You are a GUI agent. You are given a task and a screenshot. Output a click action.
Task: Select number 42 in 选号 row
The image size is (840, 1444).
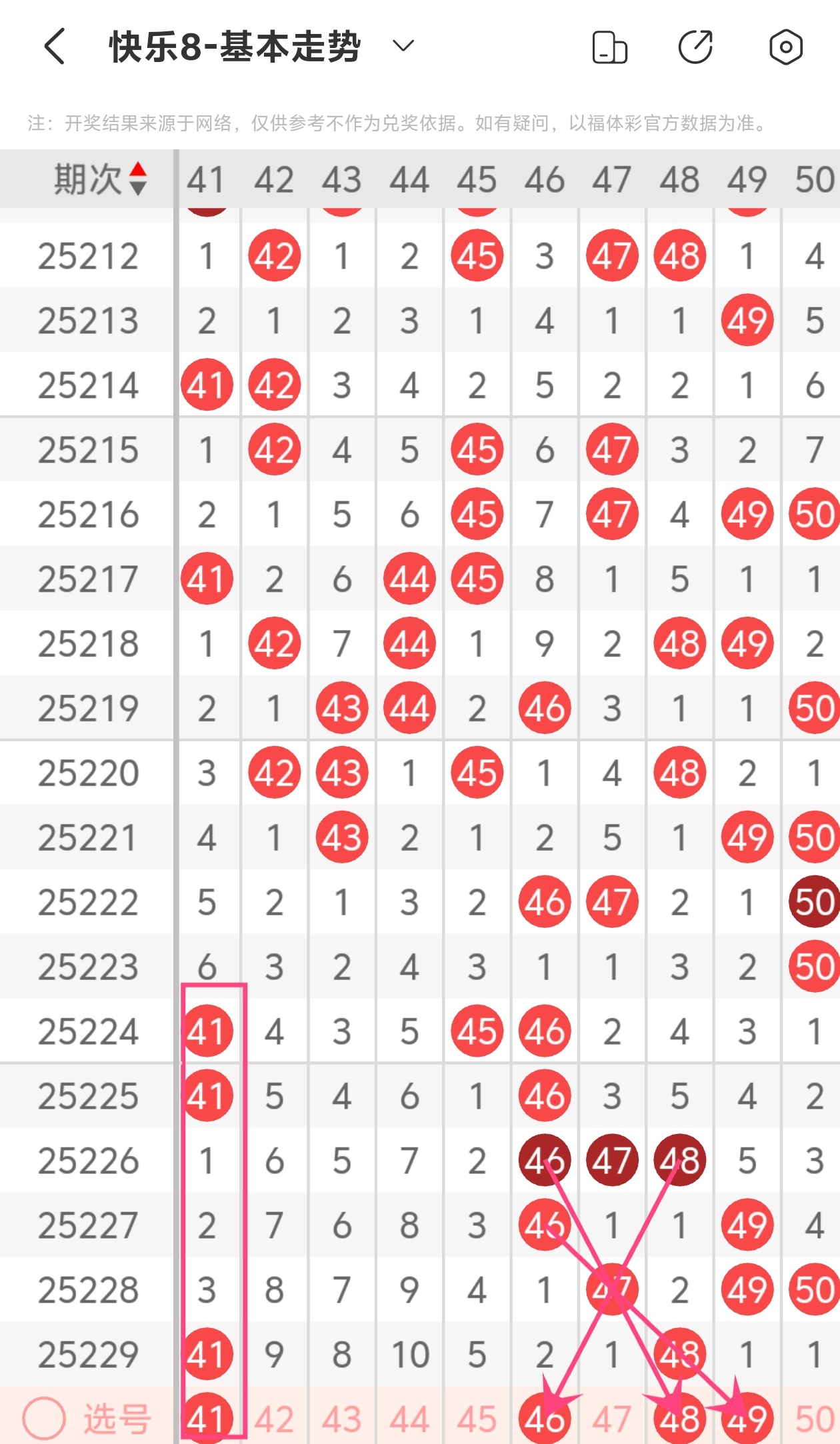pyautogui.click(x=274, y=1419)
